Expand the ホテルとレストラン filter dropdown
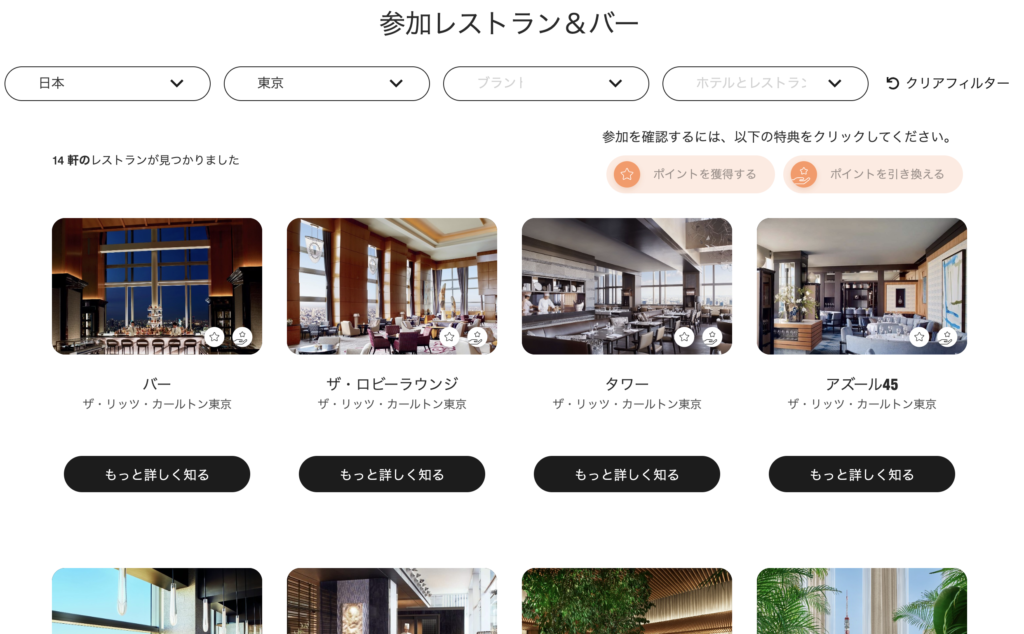This screenshot has height=634, width=1024. tap(765, 84)
